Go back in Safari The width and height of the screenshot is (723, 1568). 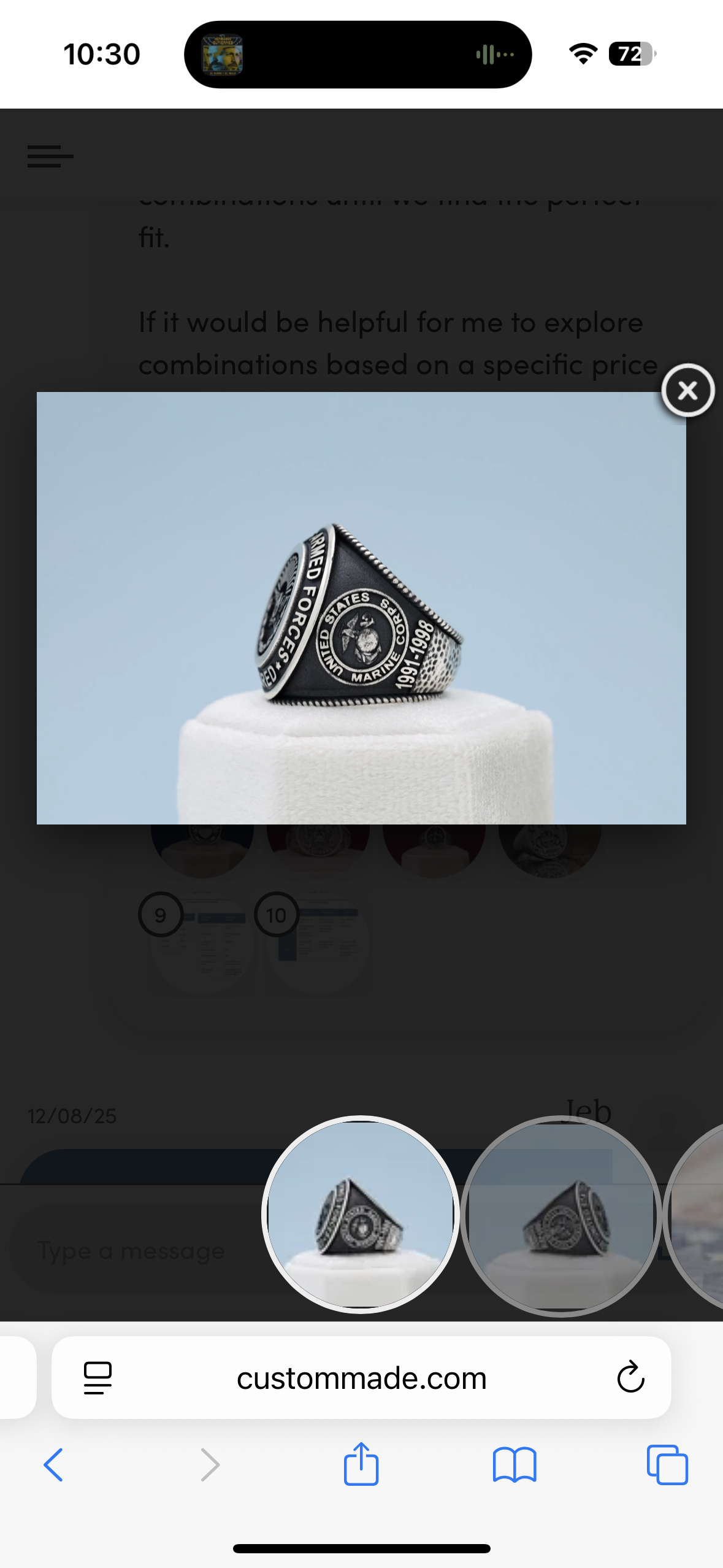coord(53,1465)
